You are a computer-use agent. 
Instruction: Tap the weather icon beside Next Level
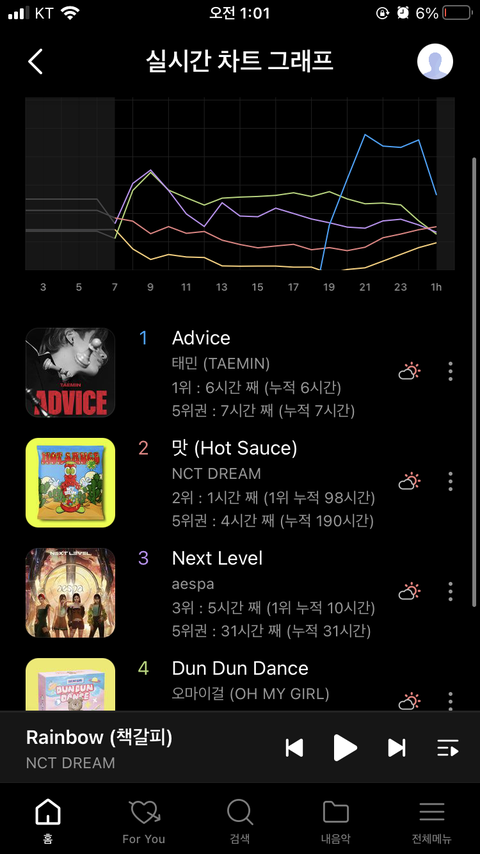(x=410, y=591)
